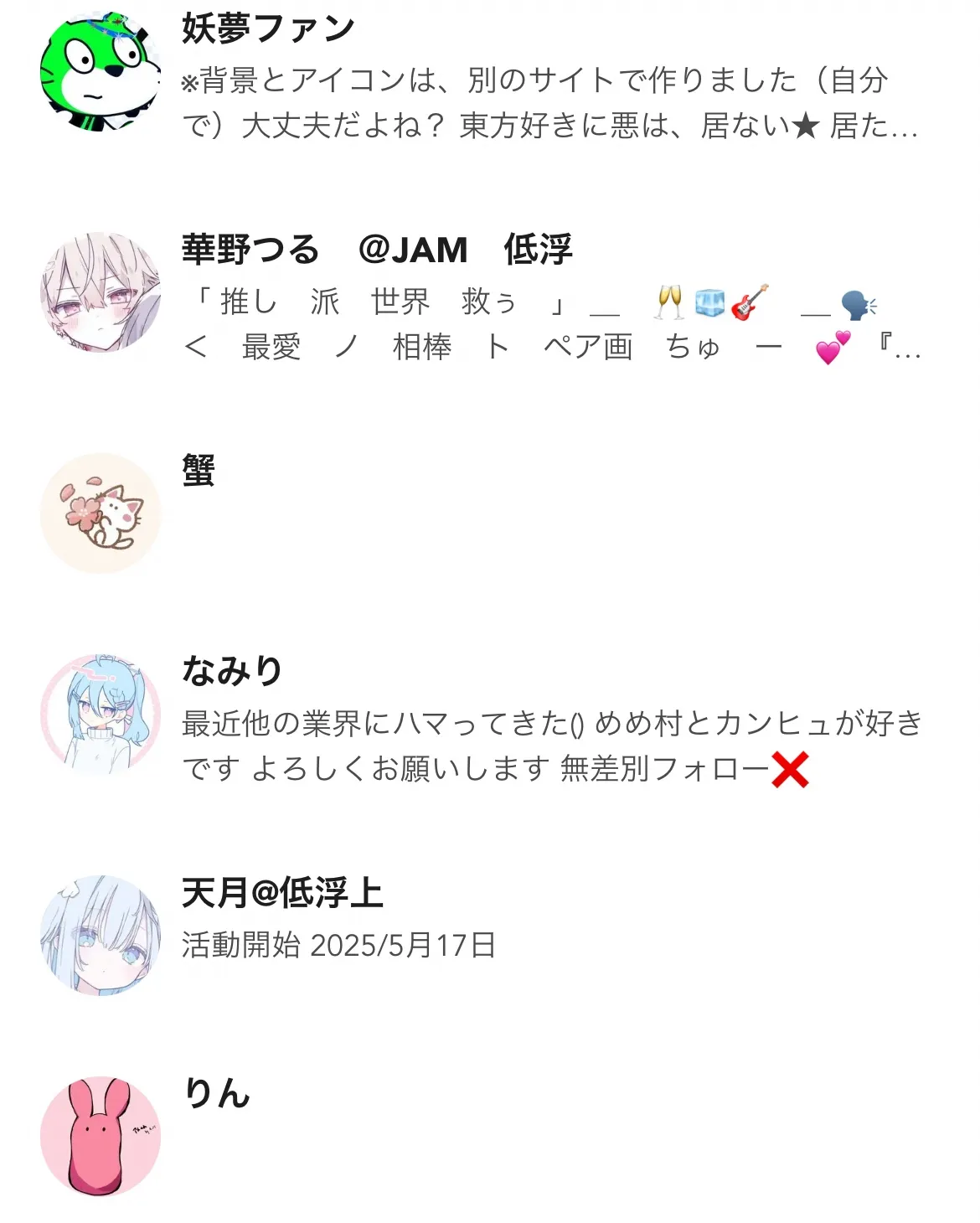Open 天月@低浮上 user row
Viewport: 980px width, 1223px height.
tap(282, 893)
